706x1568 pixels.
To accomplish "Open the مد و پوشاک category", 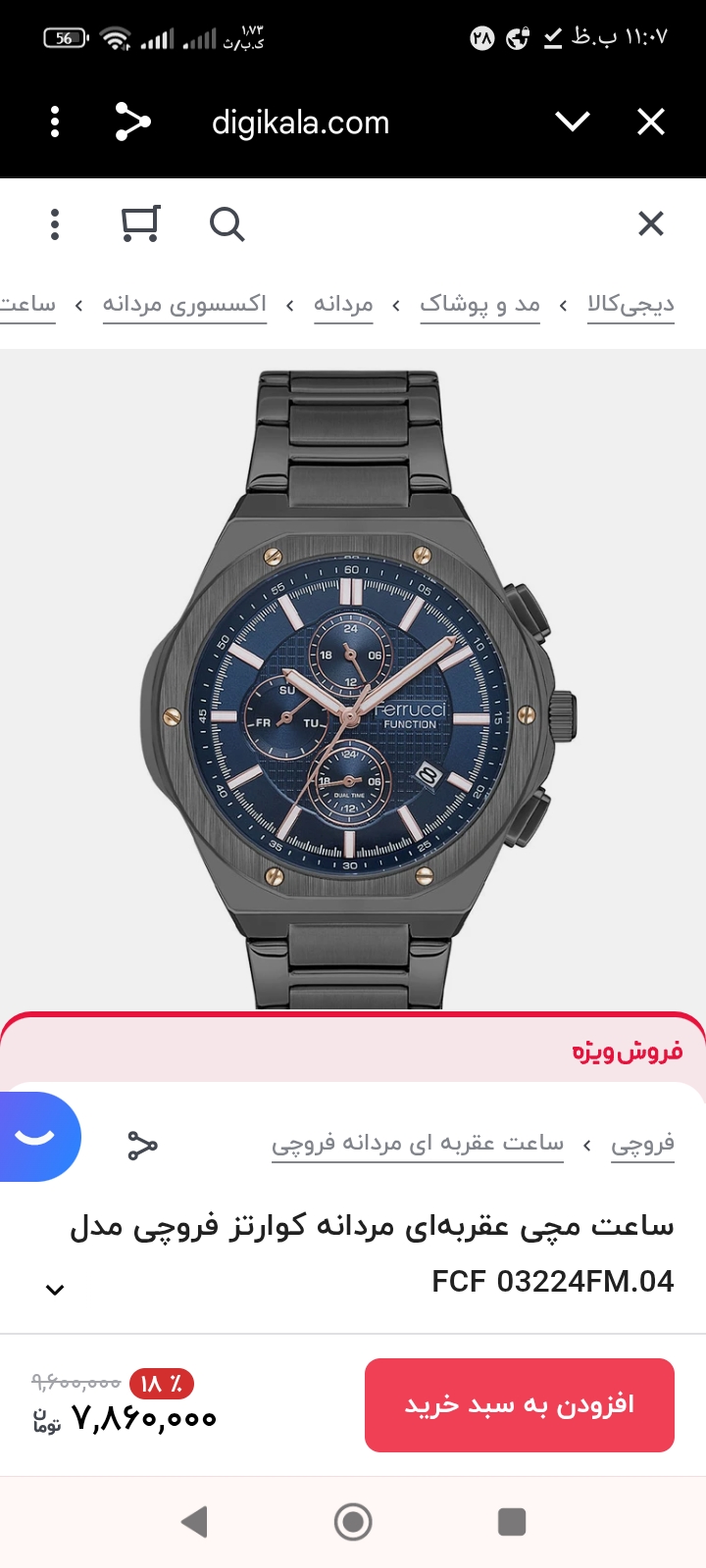I will tap(479, 305).
